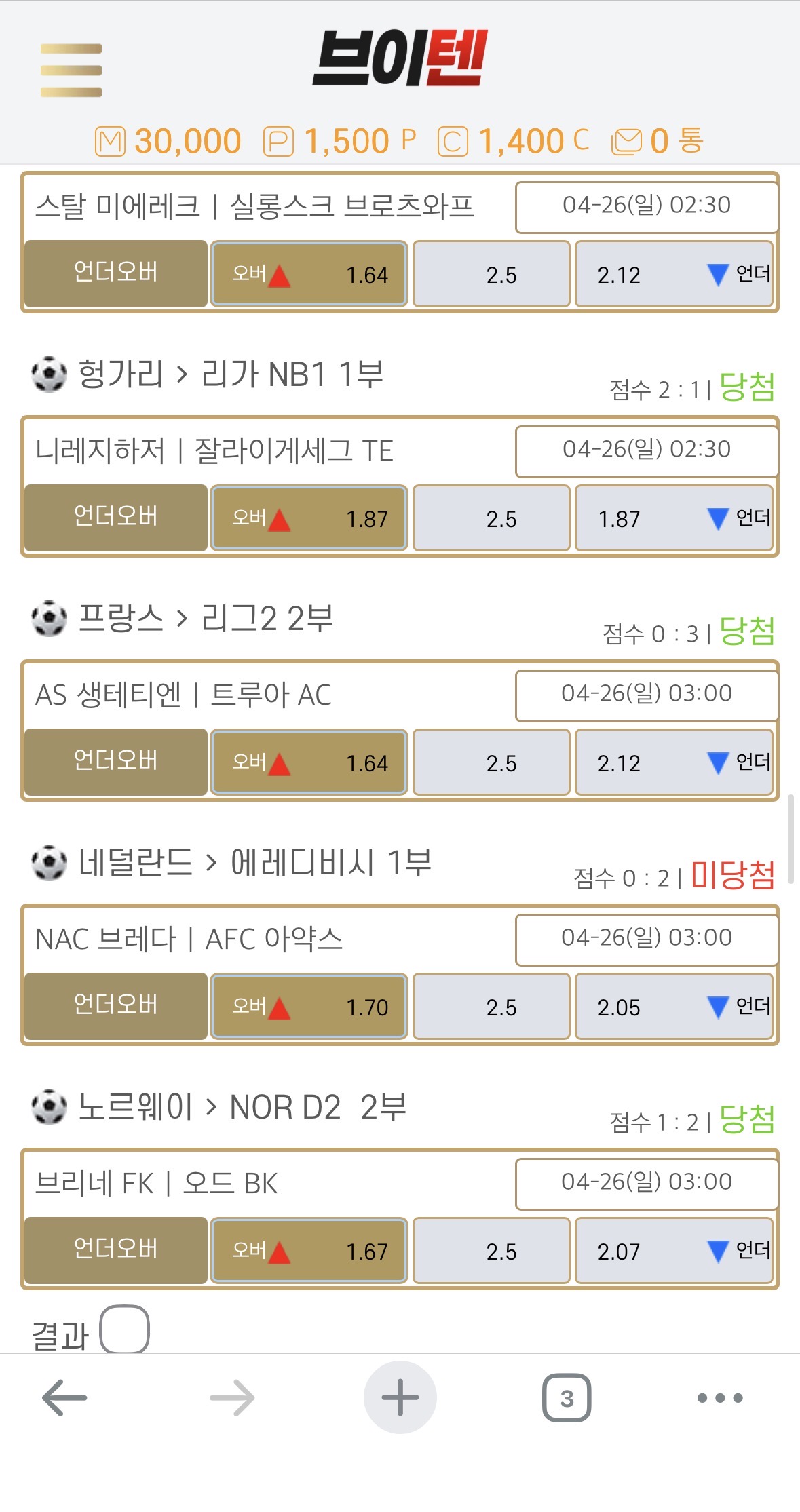The height and width of the screenshot is (1512, 800).
Task: Open the message inbox showing 0 통
Action: pos(658,141)
